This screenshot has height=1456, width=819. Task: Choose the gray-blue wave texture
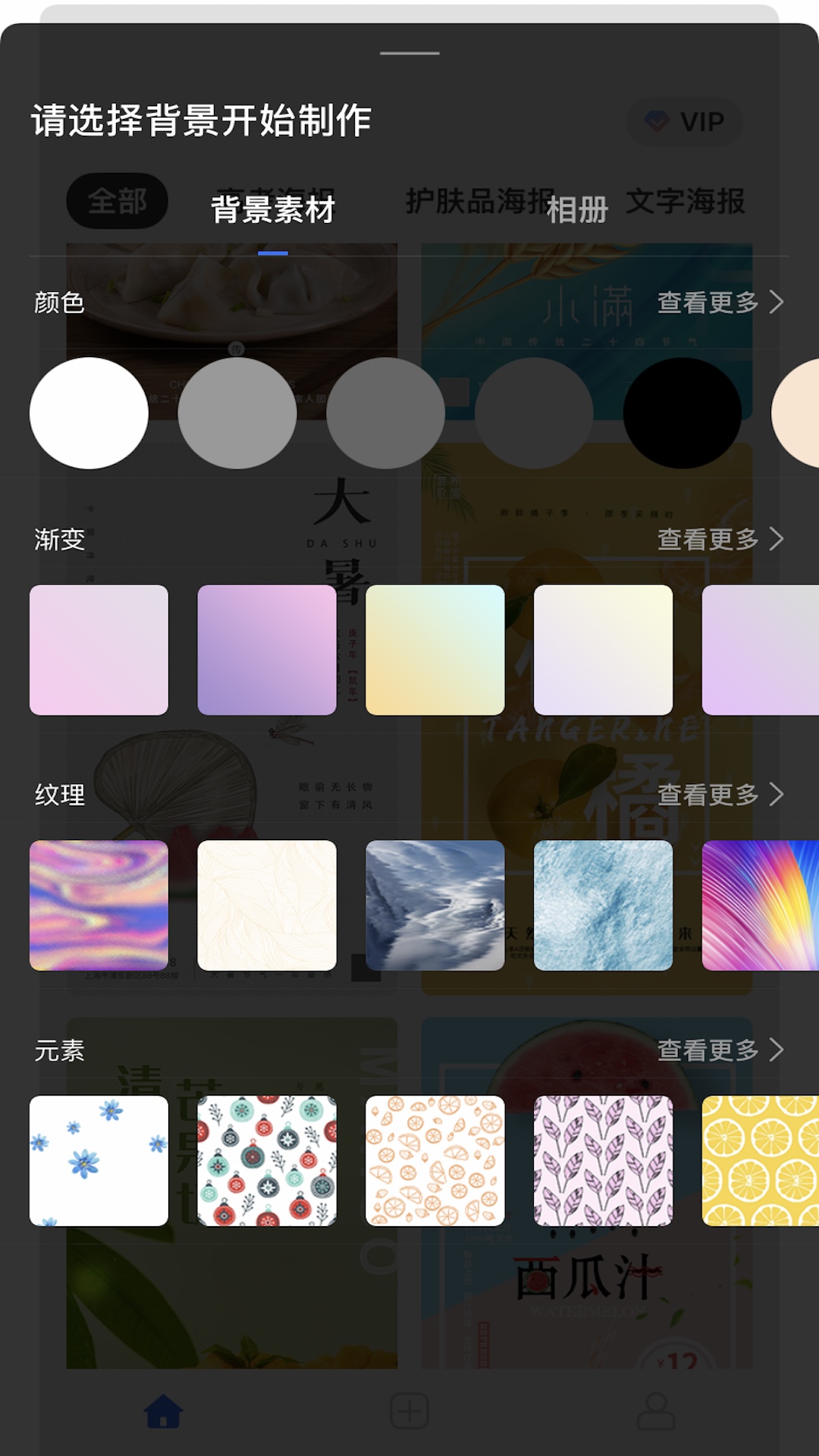(435, 905)
